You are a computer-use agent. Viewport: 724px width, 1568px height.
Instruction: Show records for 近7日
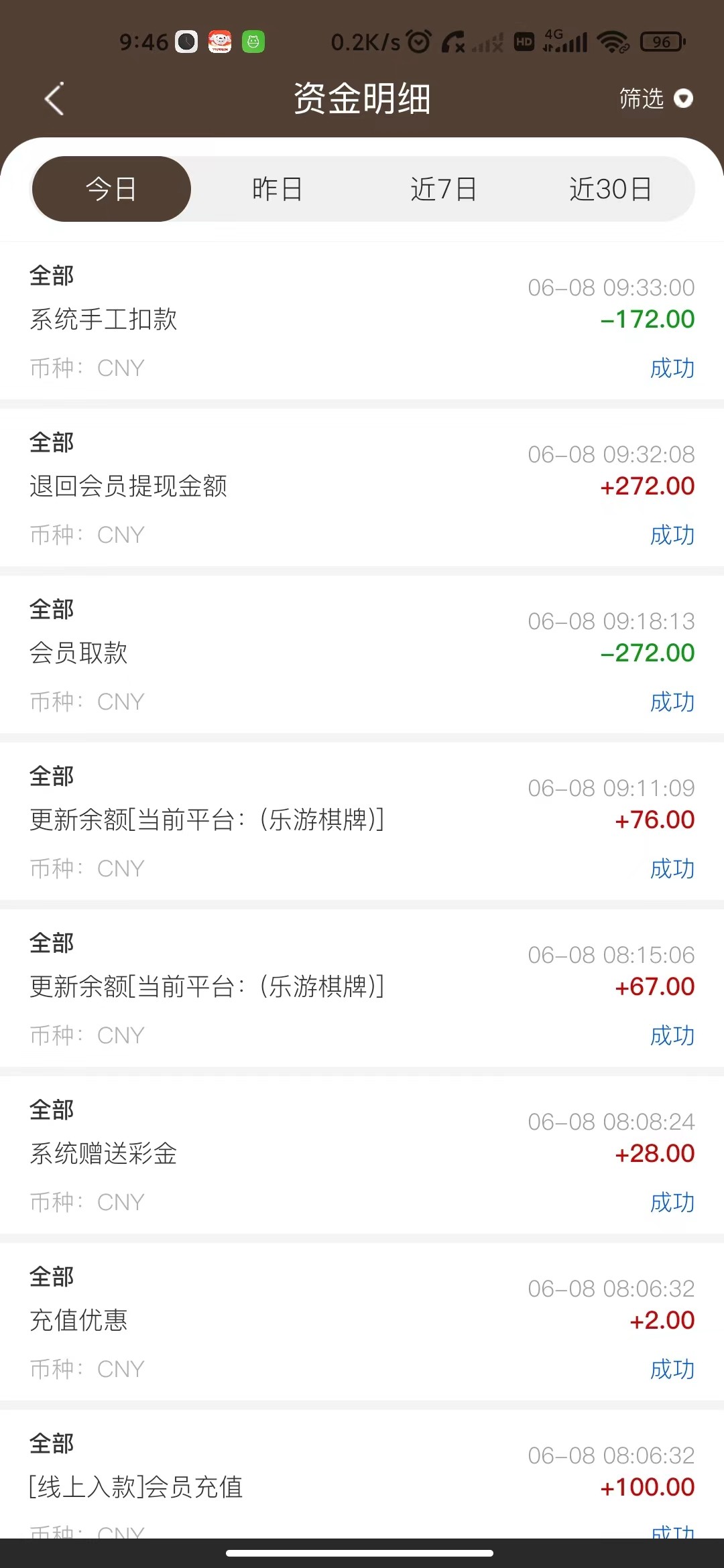pyautogui.click(x=443, y=189)
